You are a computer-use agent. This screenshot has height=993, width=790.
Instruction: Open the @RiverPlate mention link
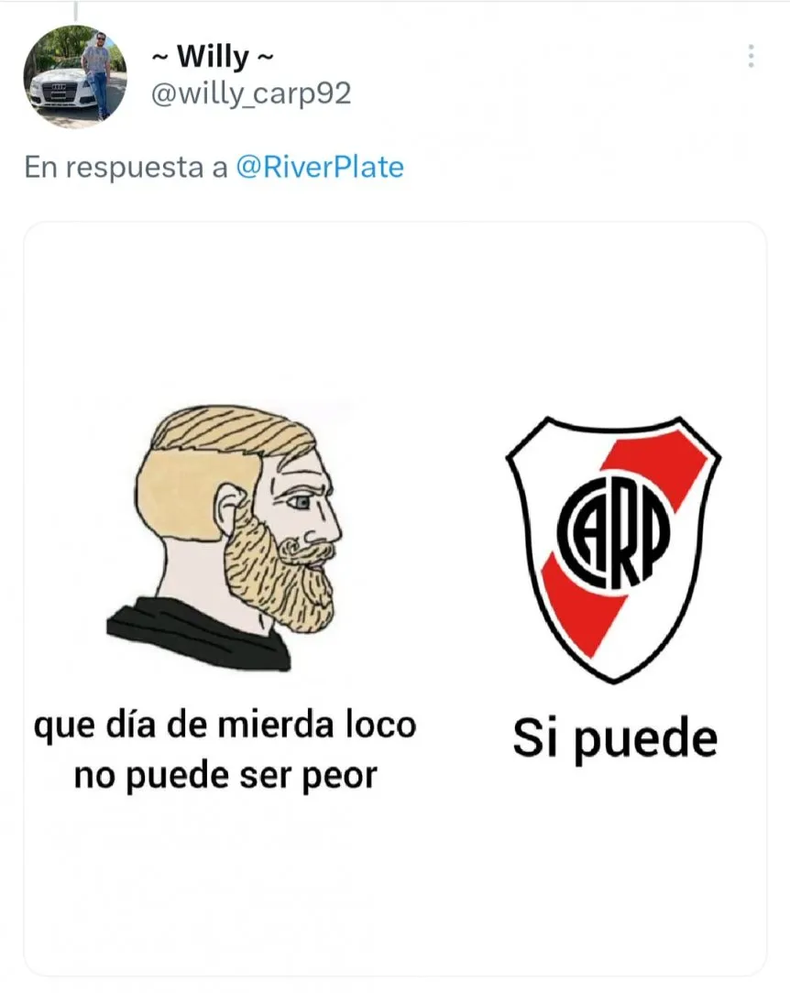pyautogui.click(x=319, y=167)
